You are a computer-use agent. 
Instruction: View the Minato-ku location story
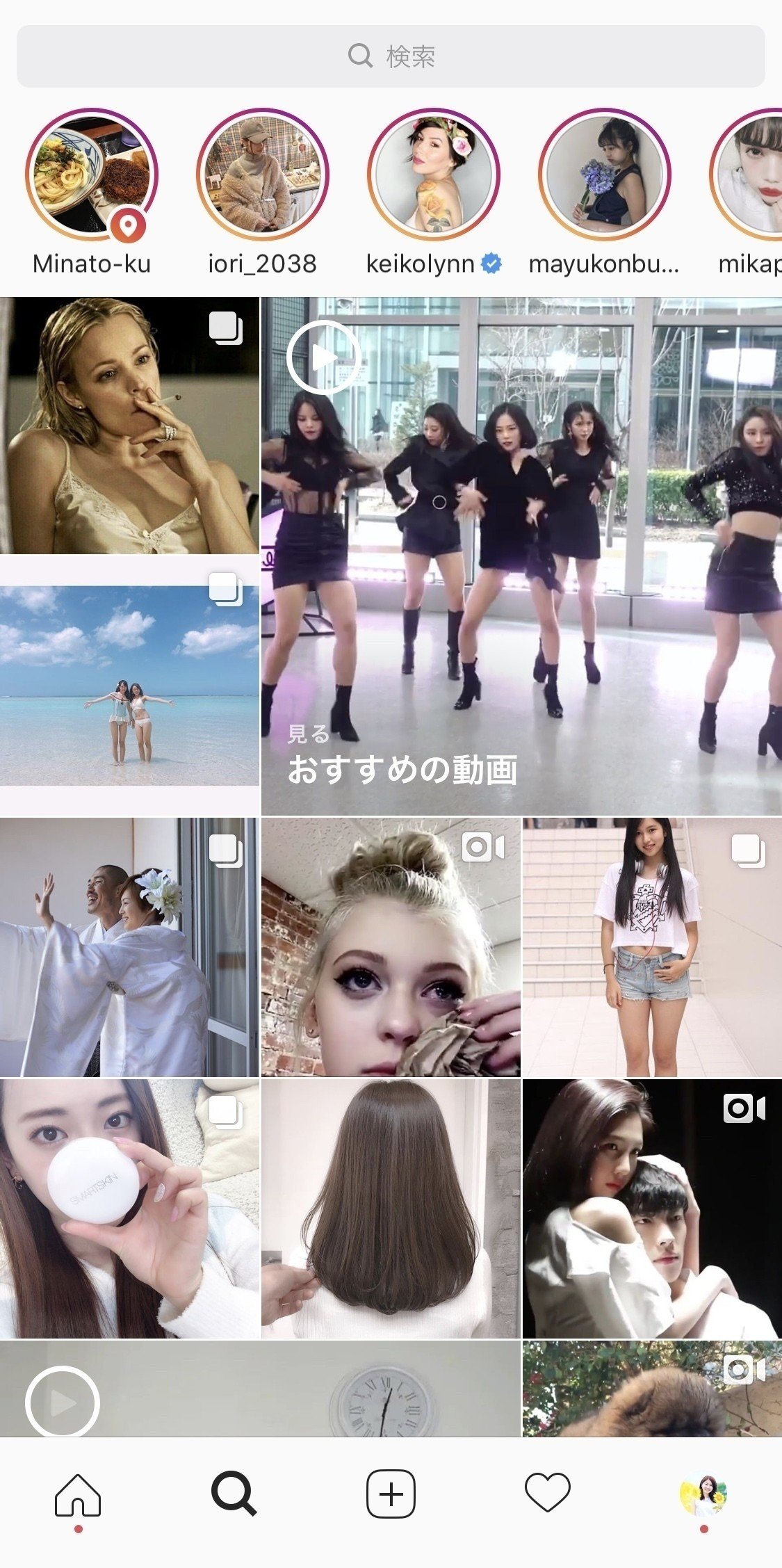92,174
